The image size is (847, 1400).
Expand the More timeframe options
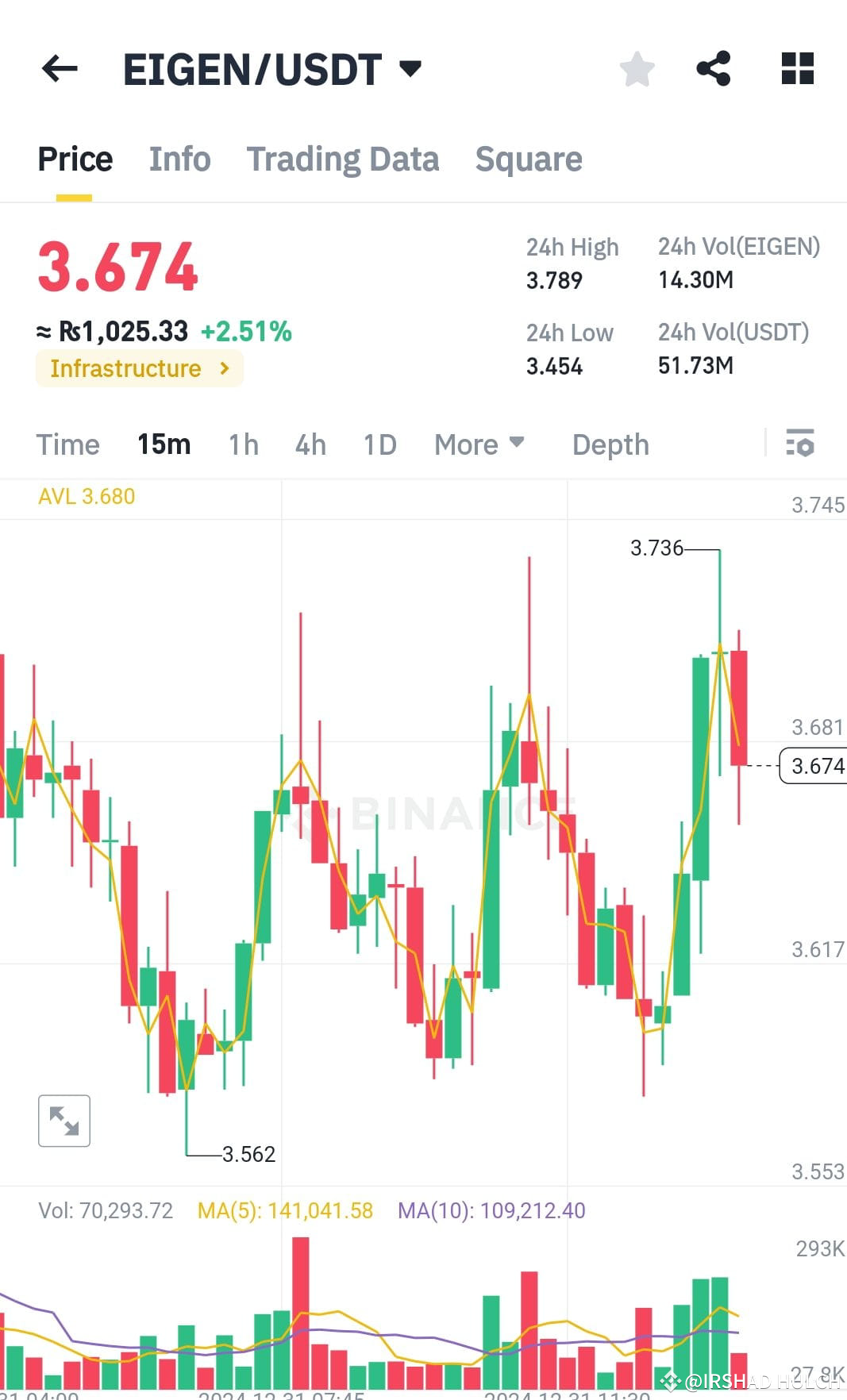coord(479,444)
